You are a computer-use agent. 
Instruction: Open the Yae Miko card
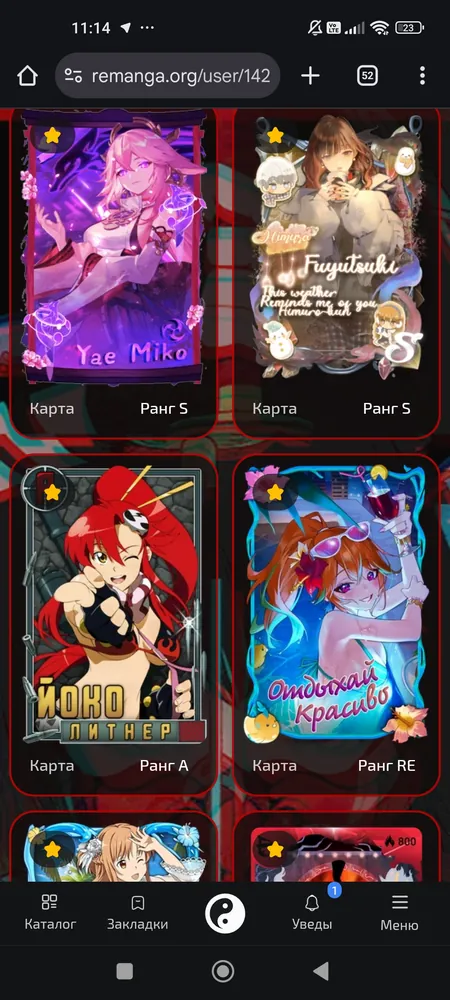pyautogui.click(x=113, y=271)
